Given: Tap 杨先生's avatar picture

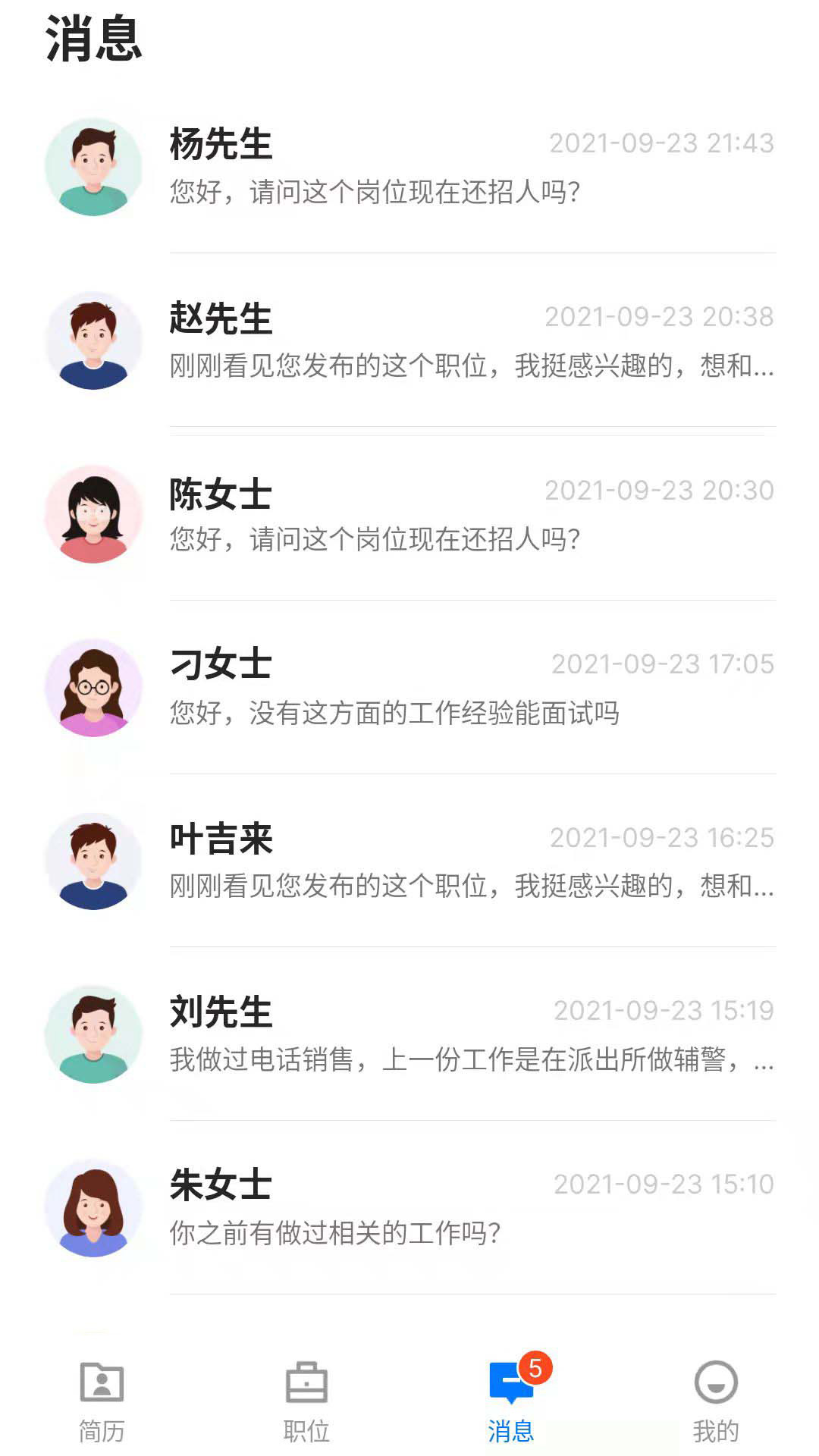Looking at the screenshot, I should (93, 167).
